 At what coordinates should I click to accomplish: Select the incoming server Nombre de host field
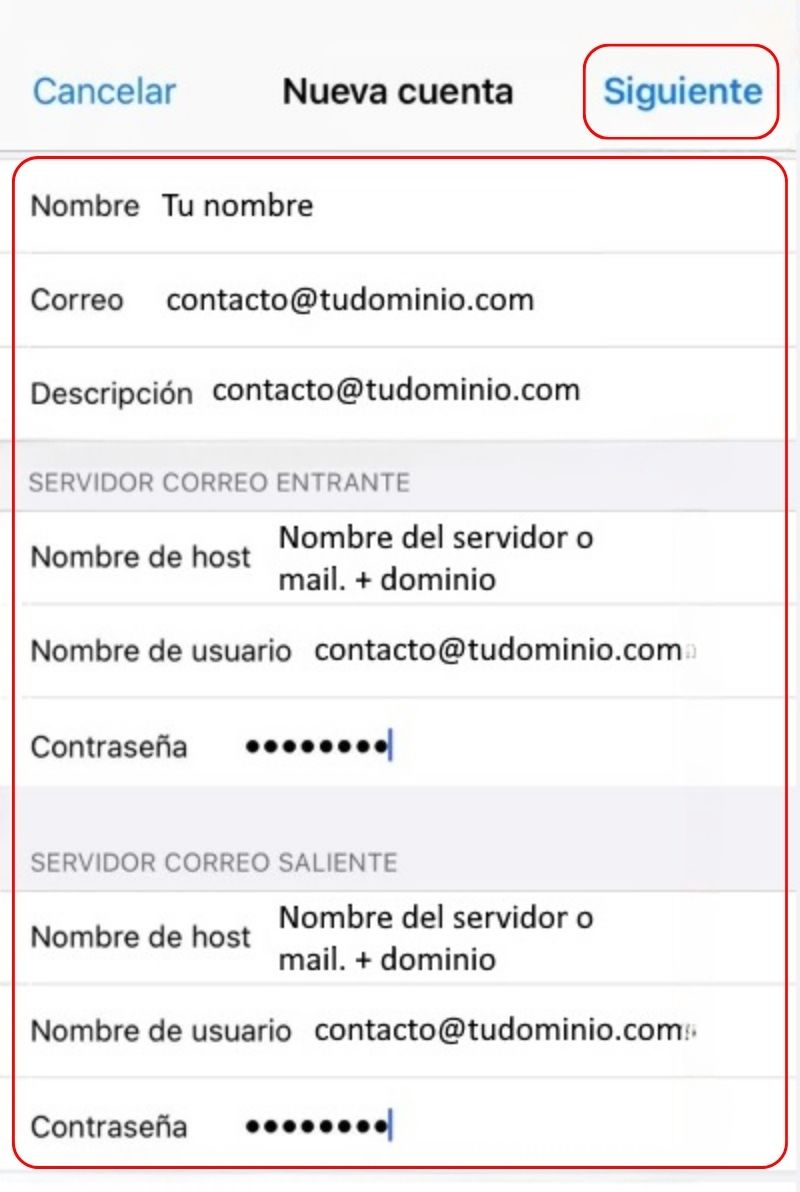click(400, 558)
